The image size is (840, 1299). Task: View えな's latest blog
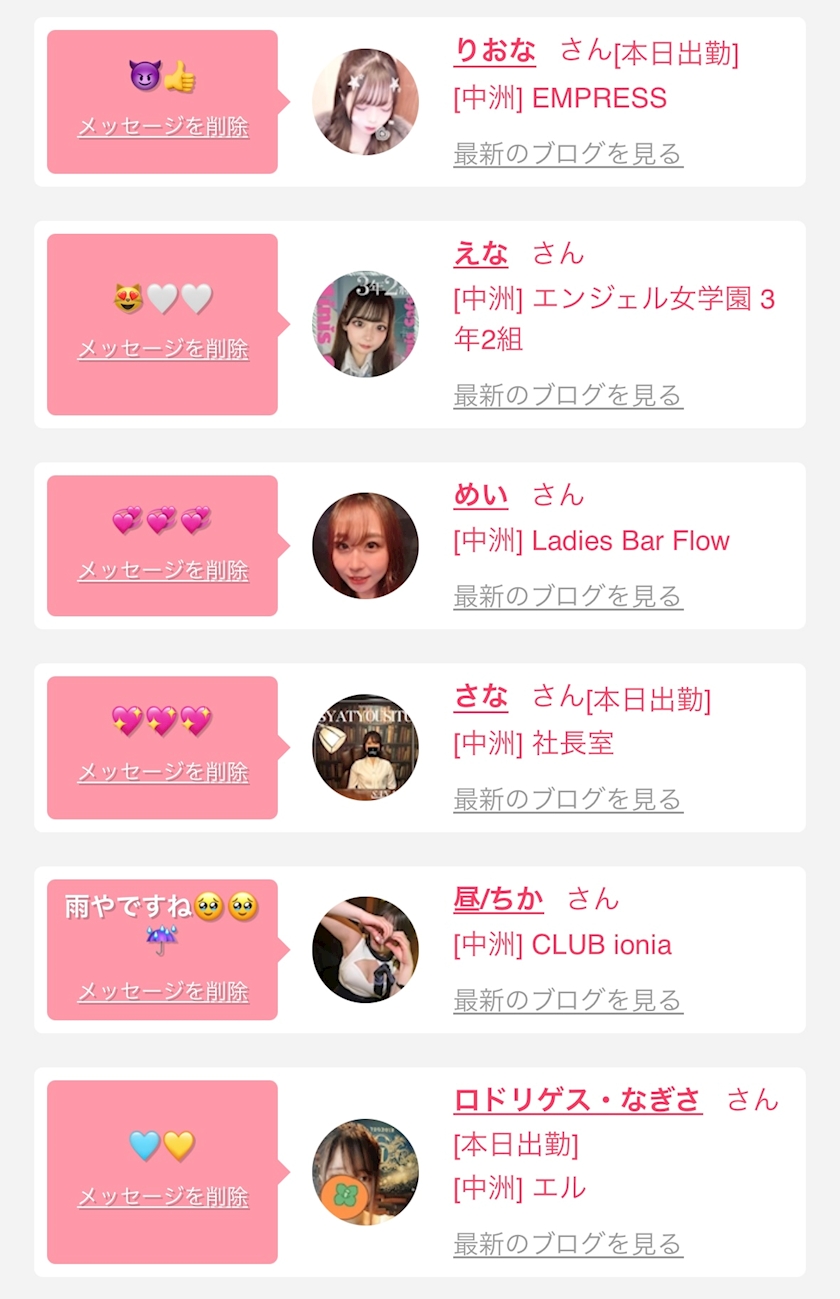tap(567, 395)
